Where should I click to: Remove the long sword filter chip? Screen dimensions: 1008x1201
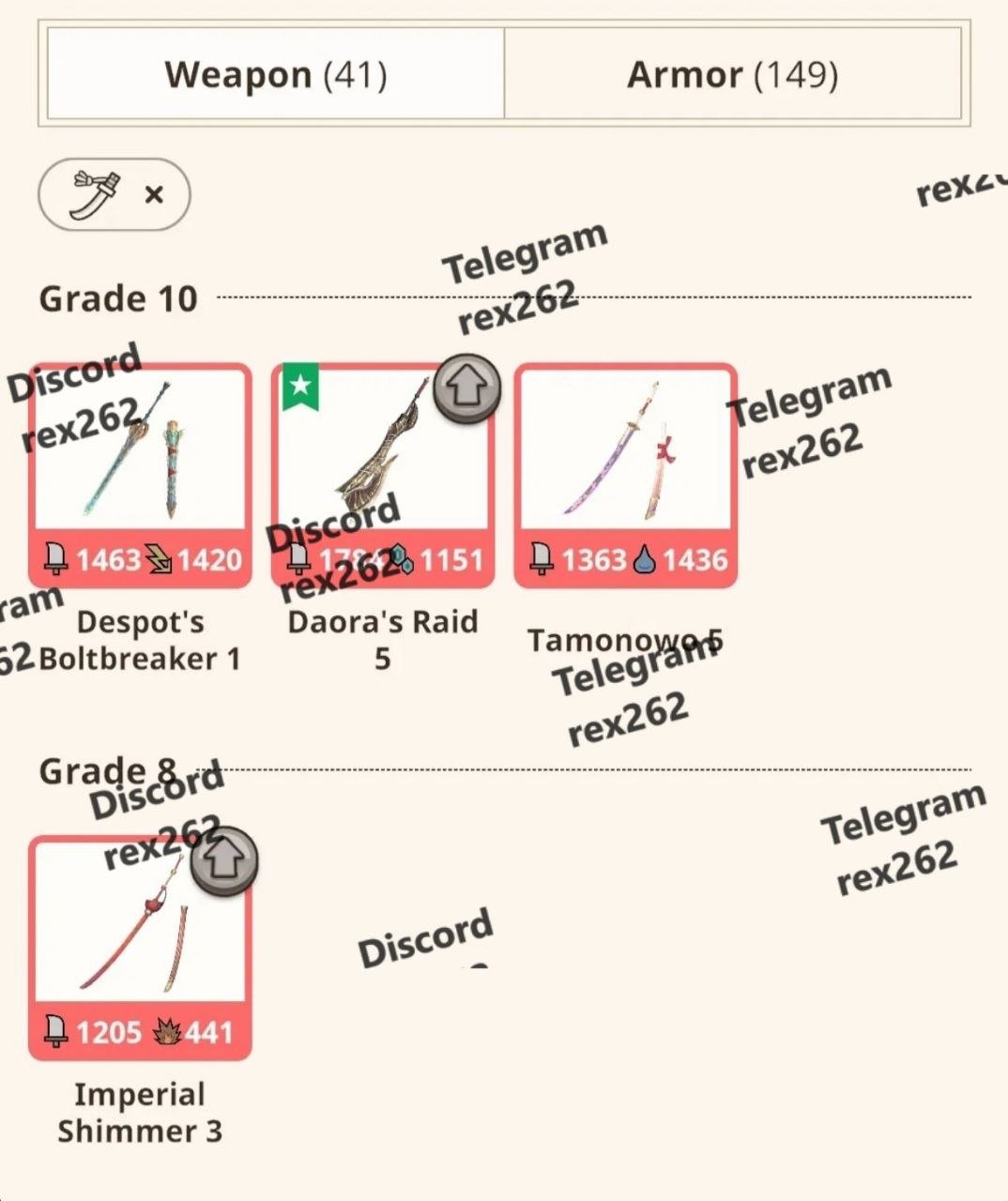pos(154,194)
